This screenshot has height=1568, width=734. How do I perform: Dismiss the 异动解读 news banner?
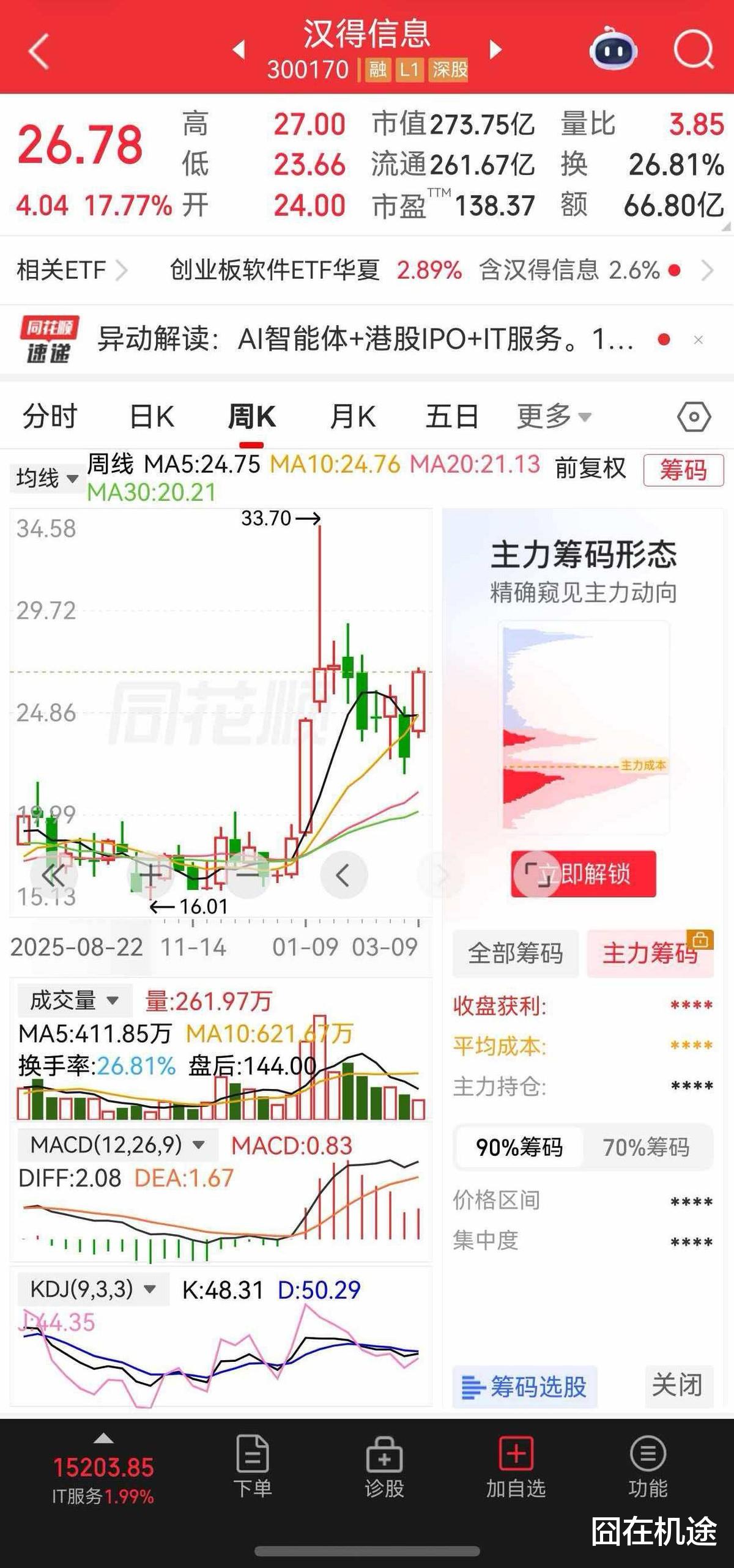699,340
